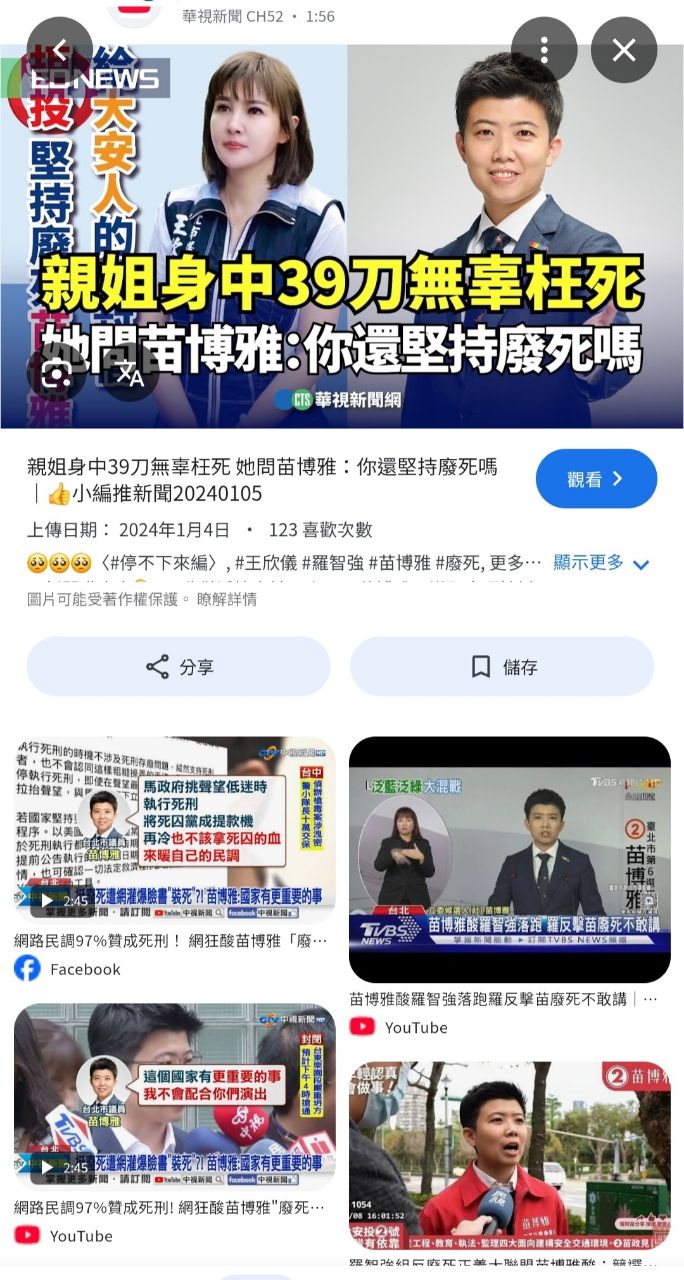
Task: Open the main 華視新聞 image
Action: pyautogui.click(x=342, y=236)
